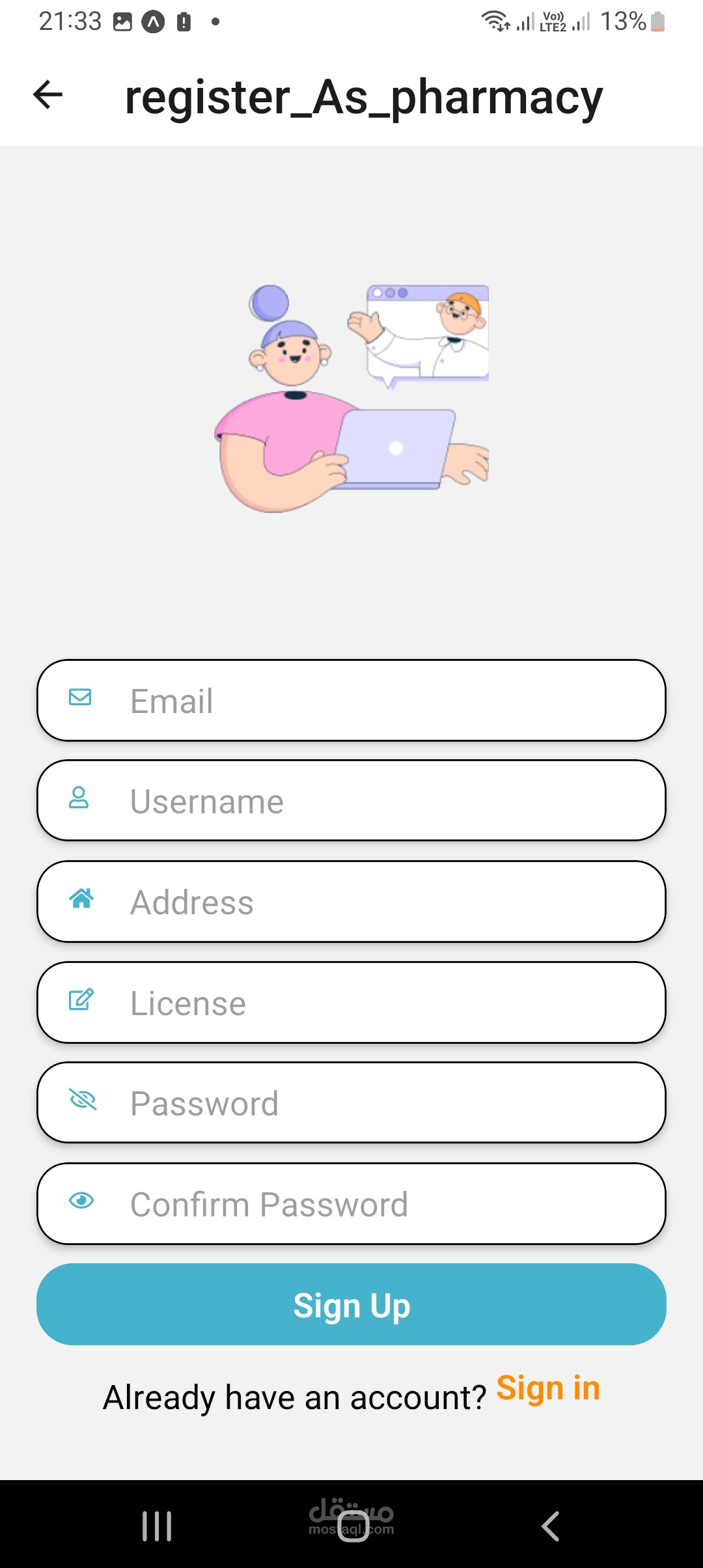This screenshot has width=703, height=1568.
Task: Toggle visibility with the Password eye-slash icon
Action: coord(82,1100)
